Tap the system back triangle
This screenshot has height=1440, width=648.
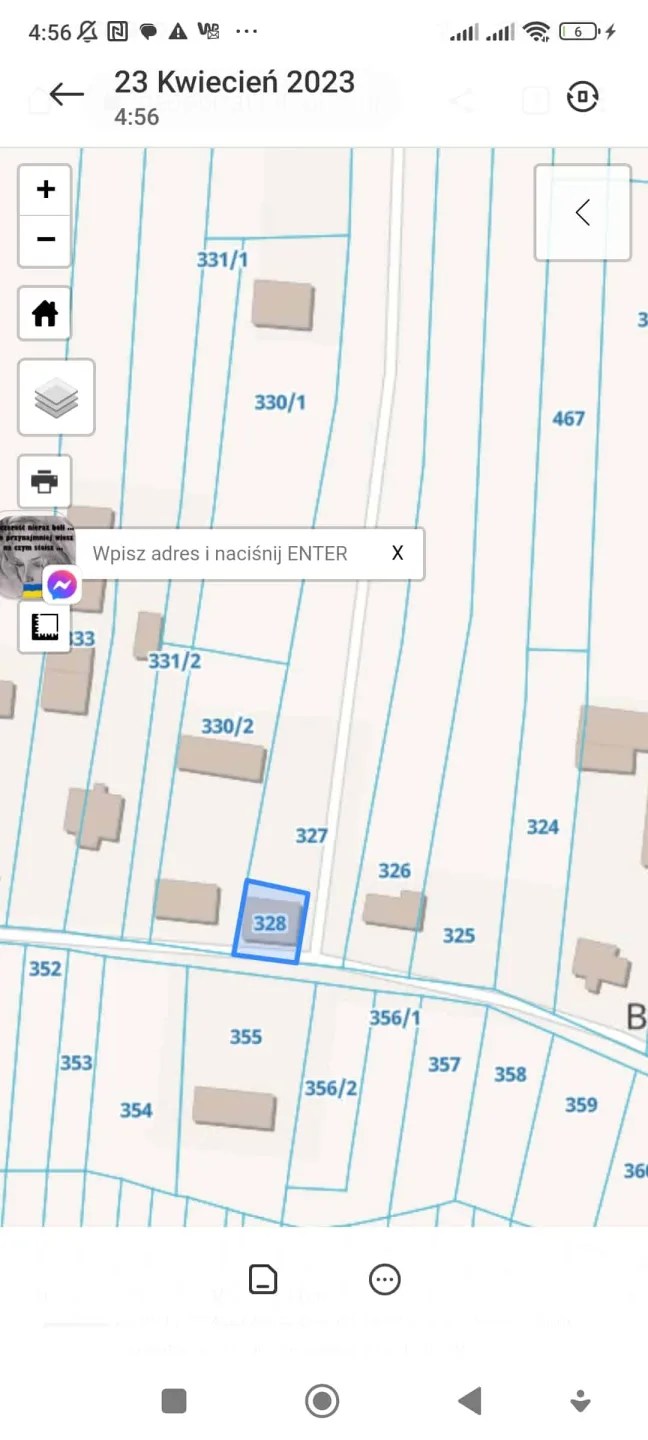click(x=469, y=1401)
